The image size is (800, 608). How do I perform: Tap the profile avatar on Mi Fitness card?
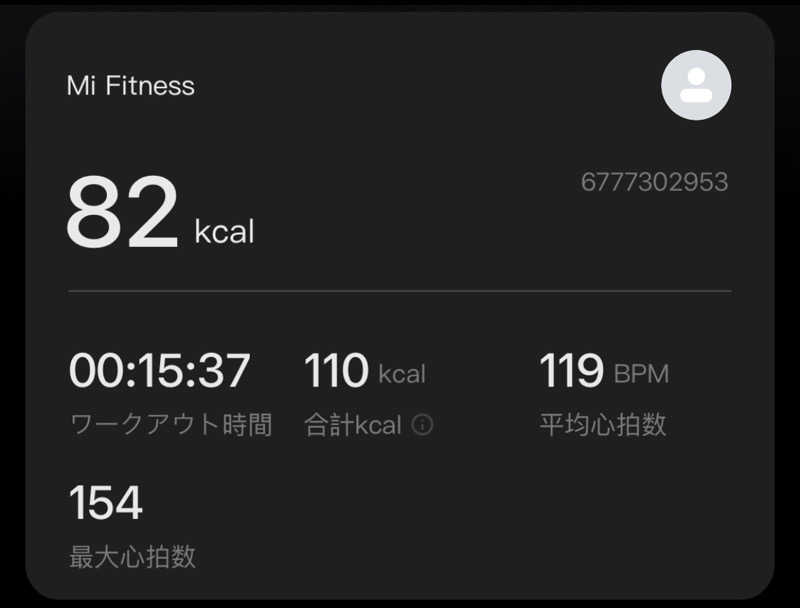pos(696,85)
